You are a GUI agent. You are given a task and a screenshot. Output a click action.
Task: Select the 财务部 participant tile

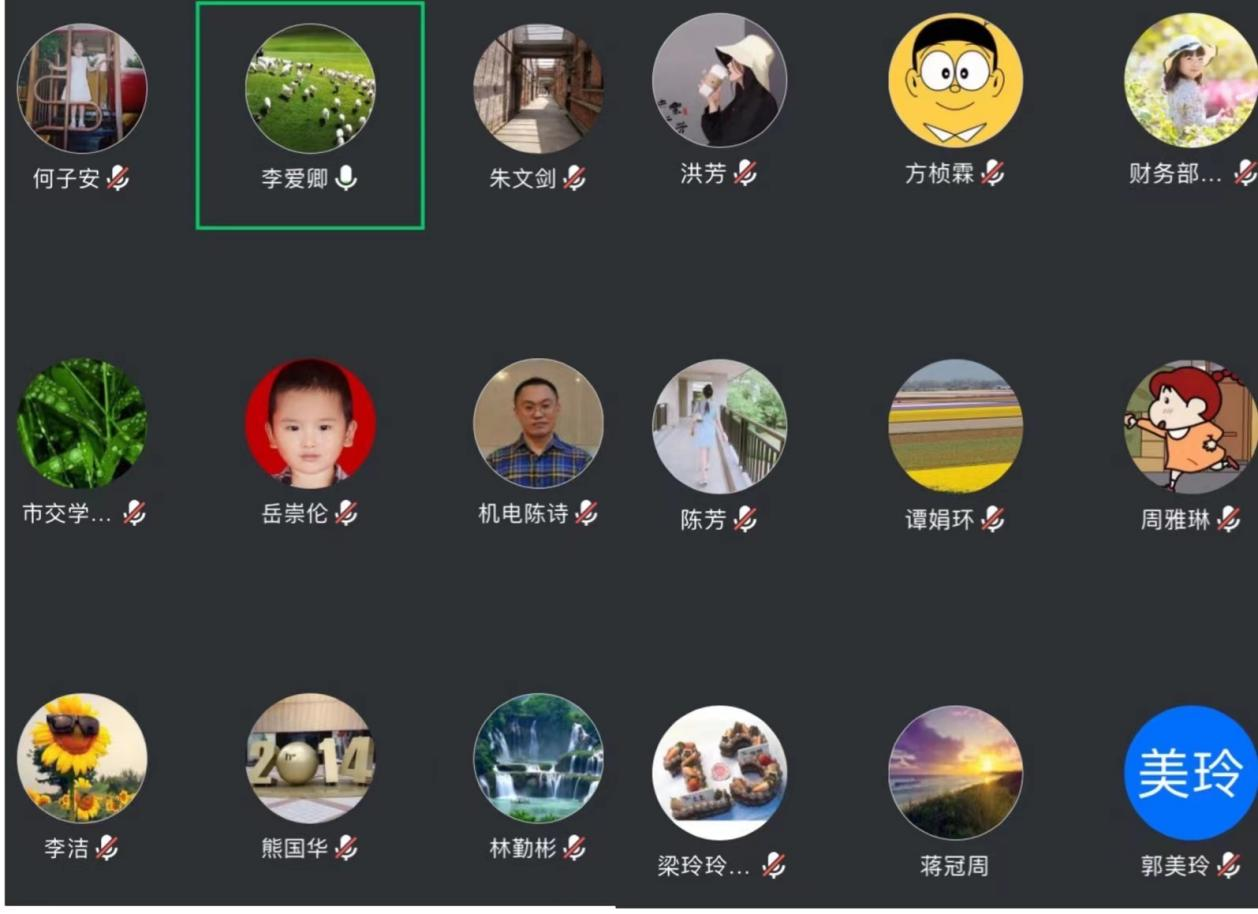pos(1190,80)
